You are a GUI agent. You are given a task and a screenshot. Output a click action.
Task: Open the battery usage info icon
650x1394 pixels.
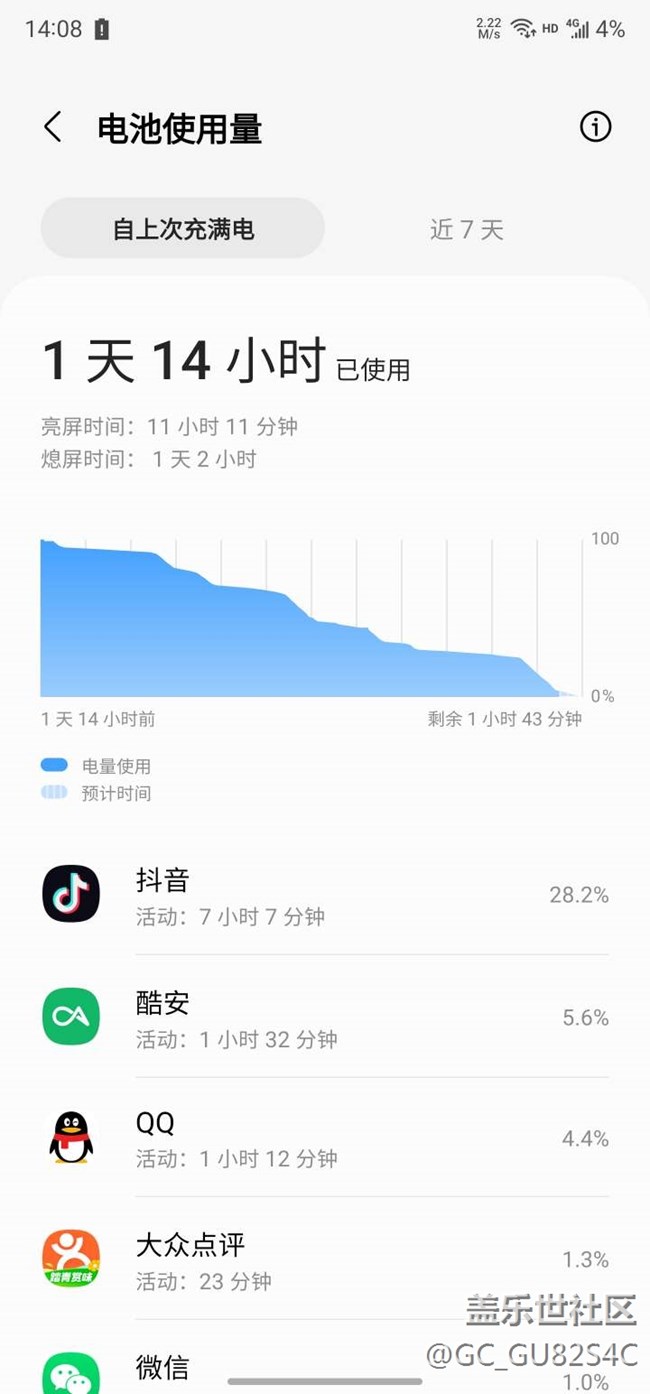coord(595,127)
